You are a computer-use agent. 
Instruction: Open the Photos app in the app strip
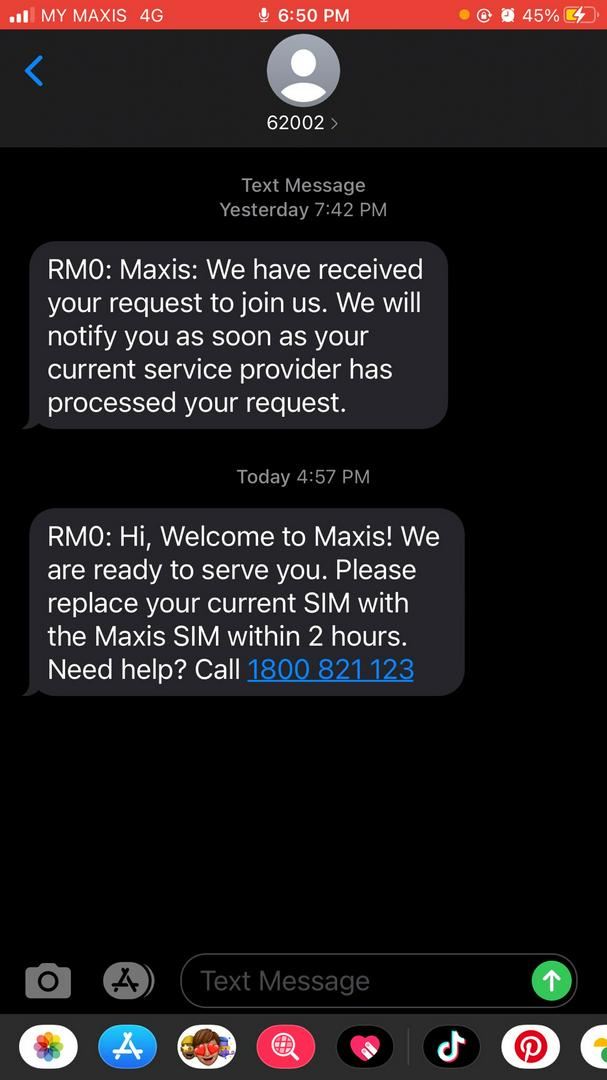pos(48,1047)
